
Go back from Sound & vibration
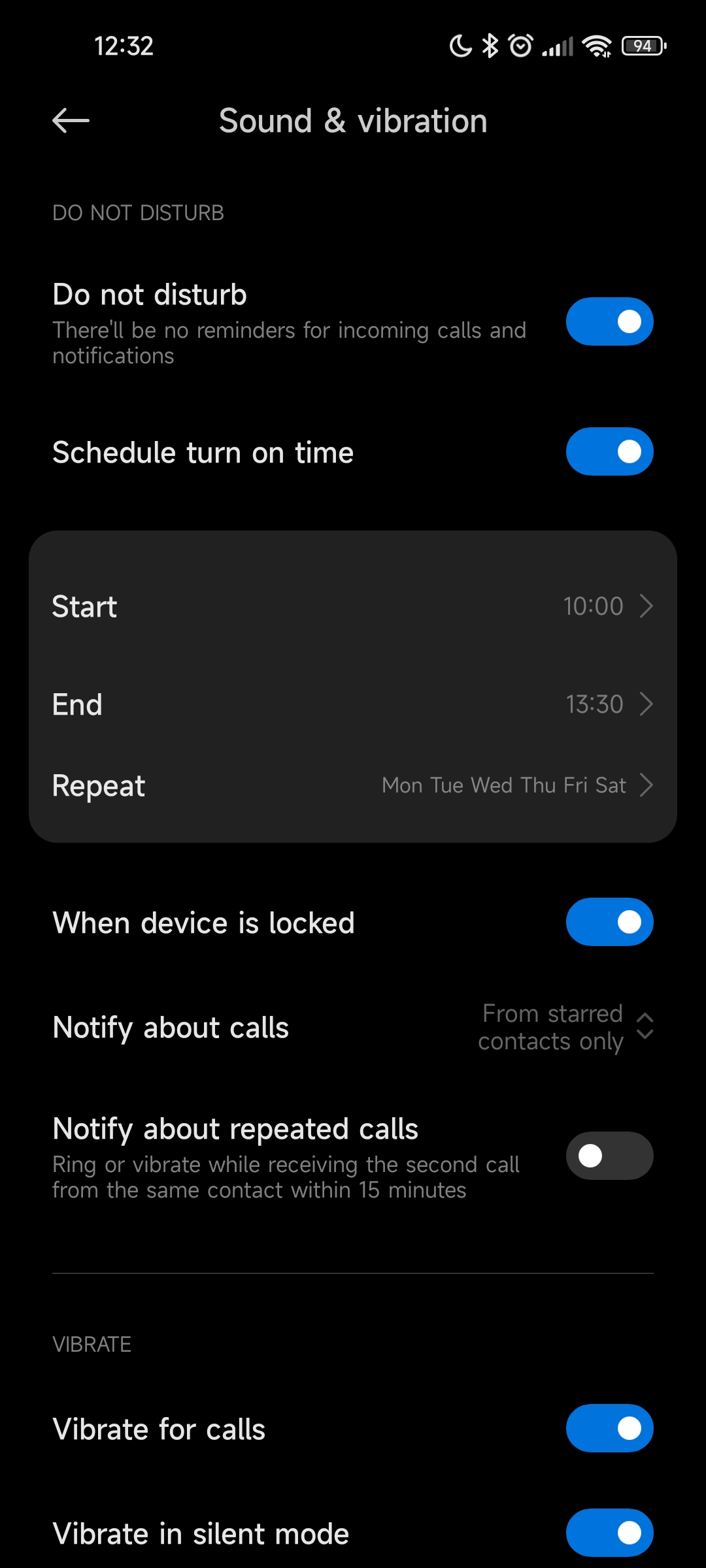71,121
